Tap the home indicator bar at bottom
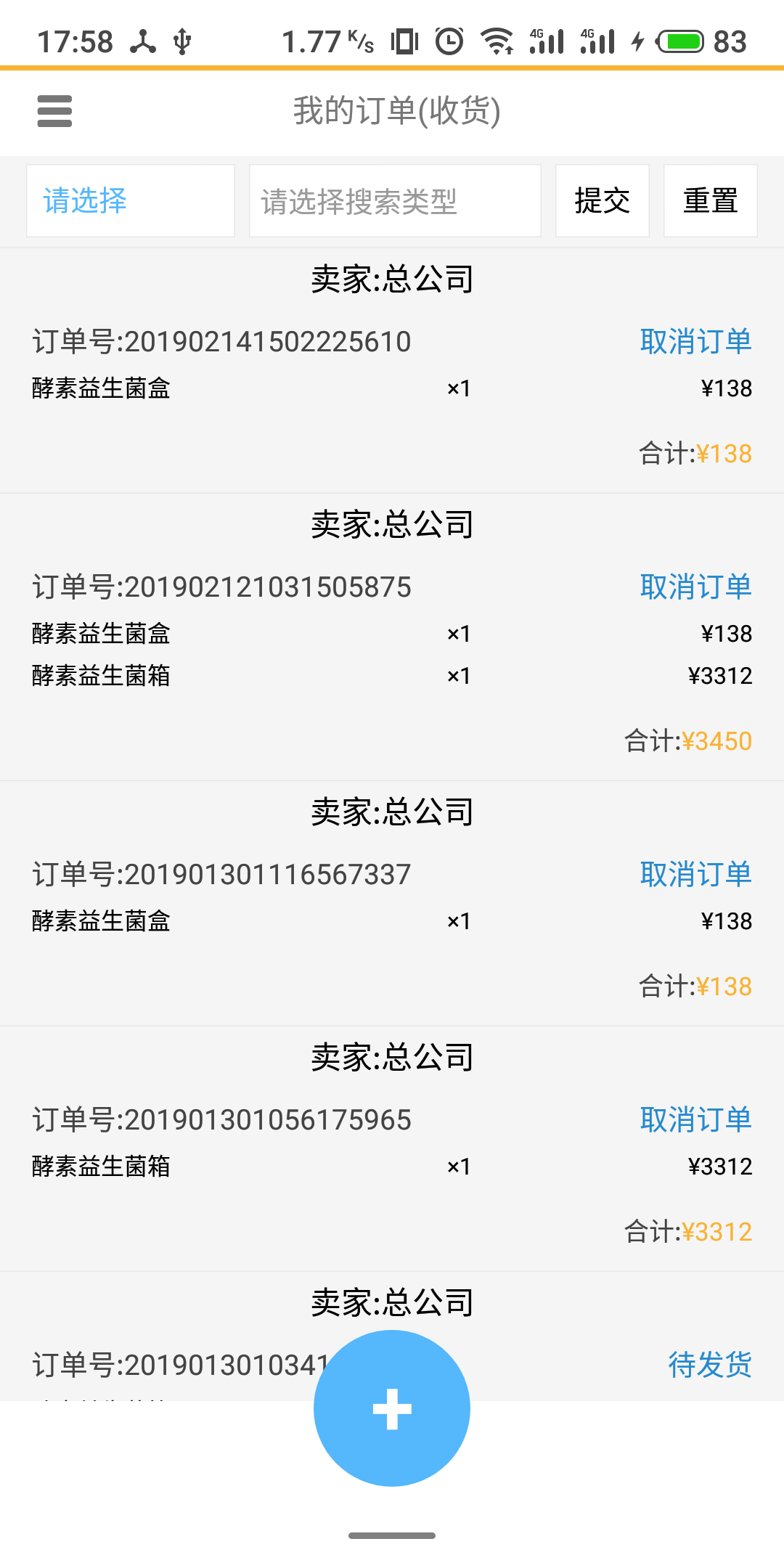The width and height of the screenshot is (784, 1568). pyautogui.click(x=392, y=1535)
